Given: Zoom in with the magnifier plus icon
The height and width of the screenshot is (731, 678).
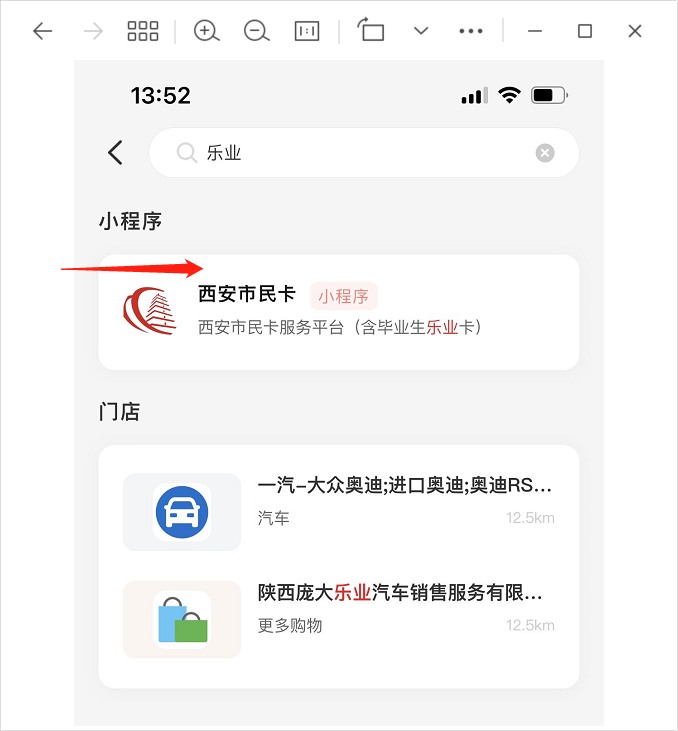Looking at the screenshot, I should (207, 31).
